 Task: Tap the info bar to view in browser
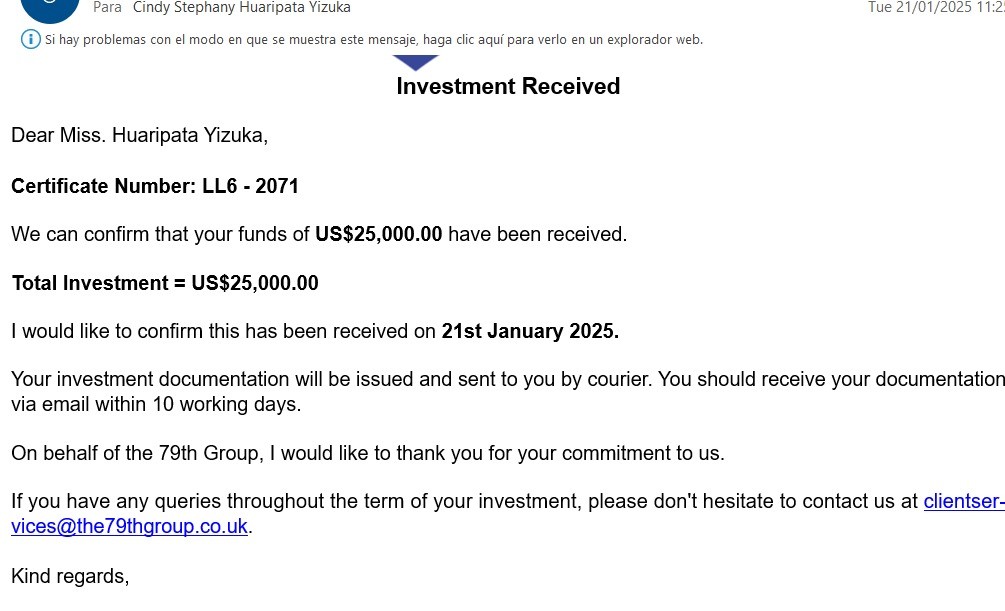pyautogui.click(x=373, y=40)
